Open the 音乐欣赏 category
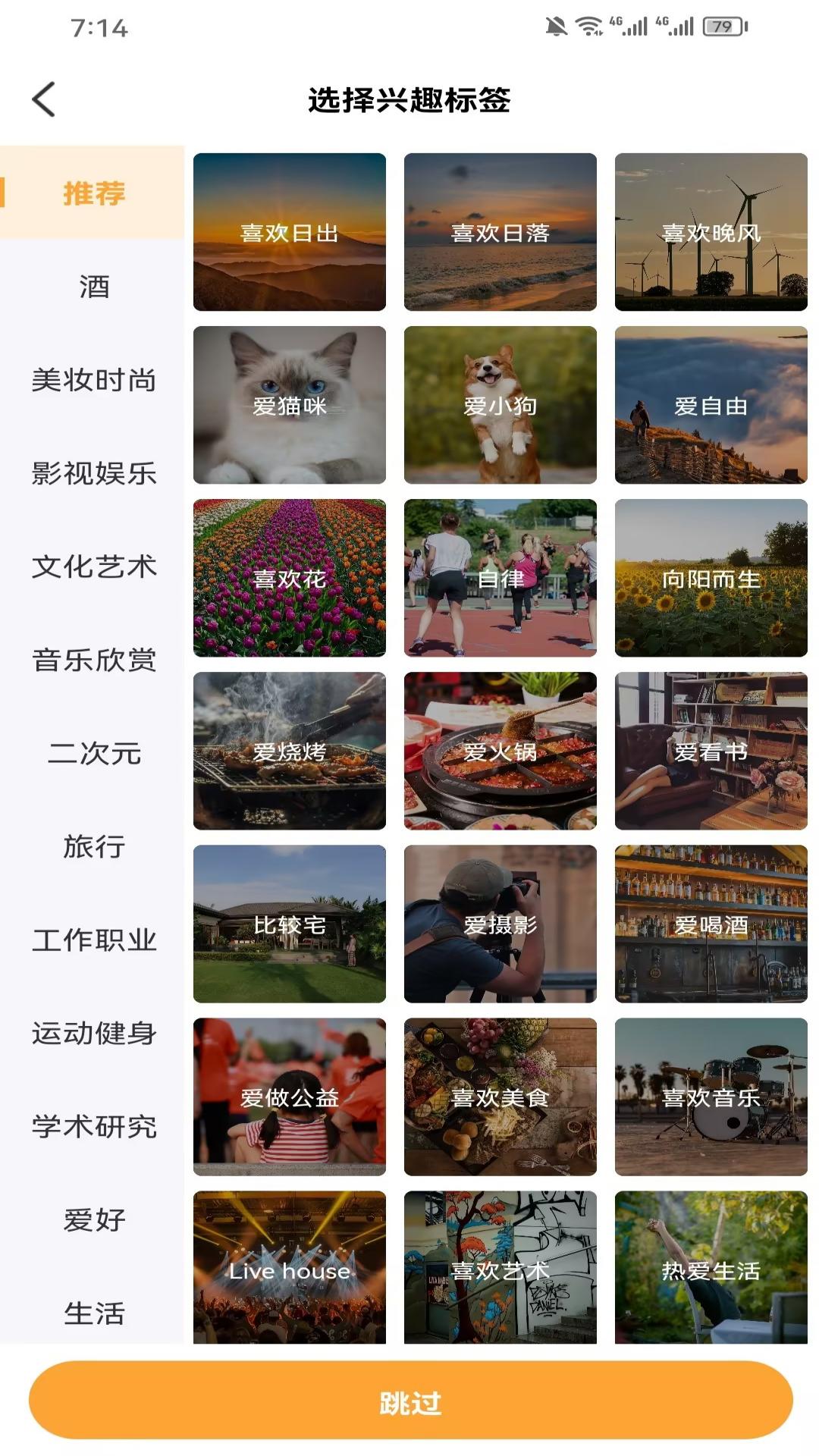This screenshot has height=1456, width=819. (93, 660)
